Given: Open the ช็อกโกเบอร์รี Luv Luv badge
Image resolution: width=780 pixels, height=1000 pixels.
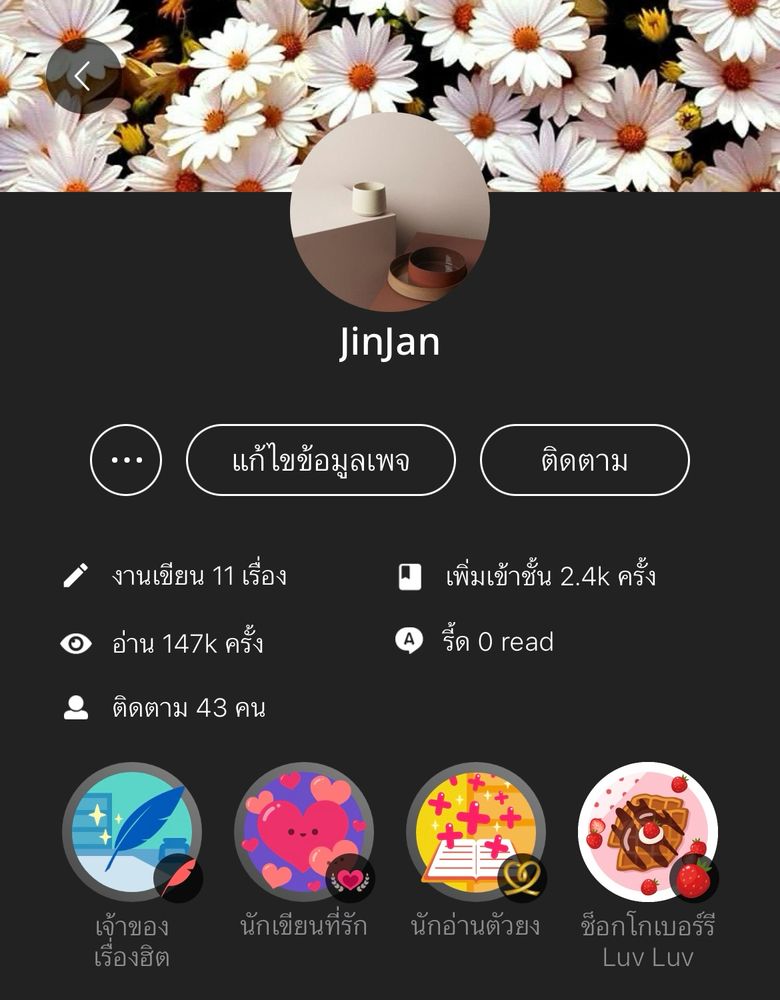Looking at the screenshot, I should 648,832.
